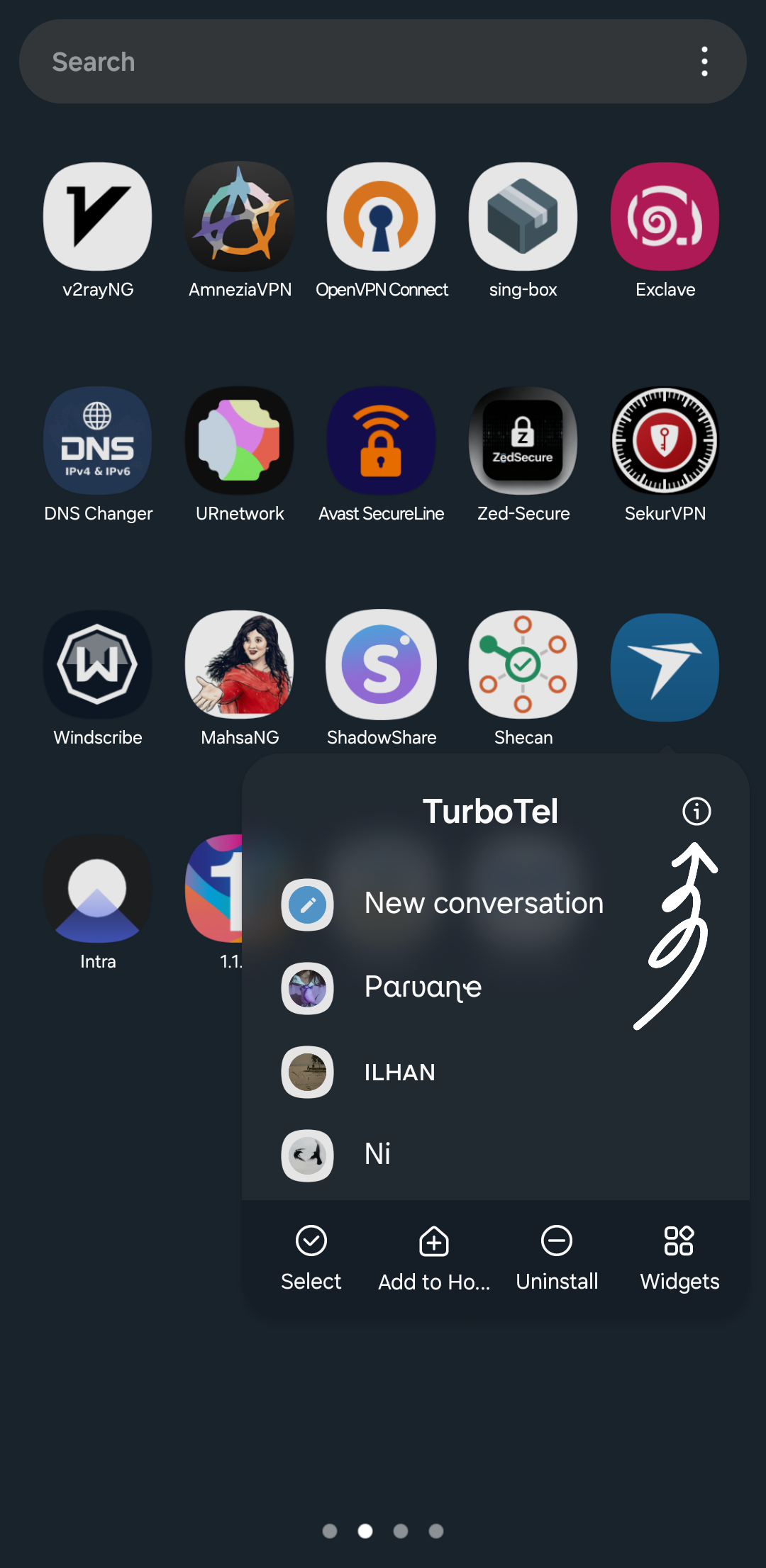The image size is (766, 1568).
Task: Open the sing-box app
Action: coord(523,217)
